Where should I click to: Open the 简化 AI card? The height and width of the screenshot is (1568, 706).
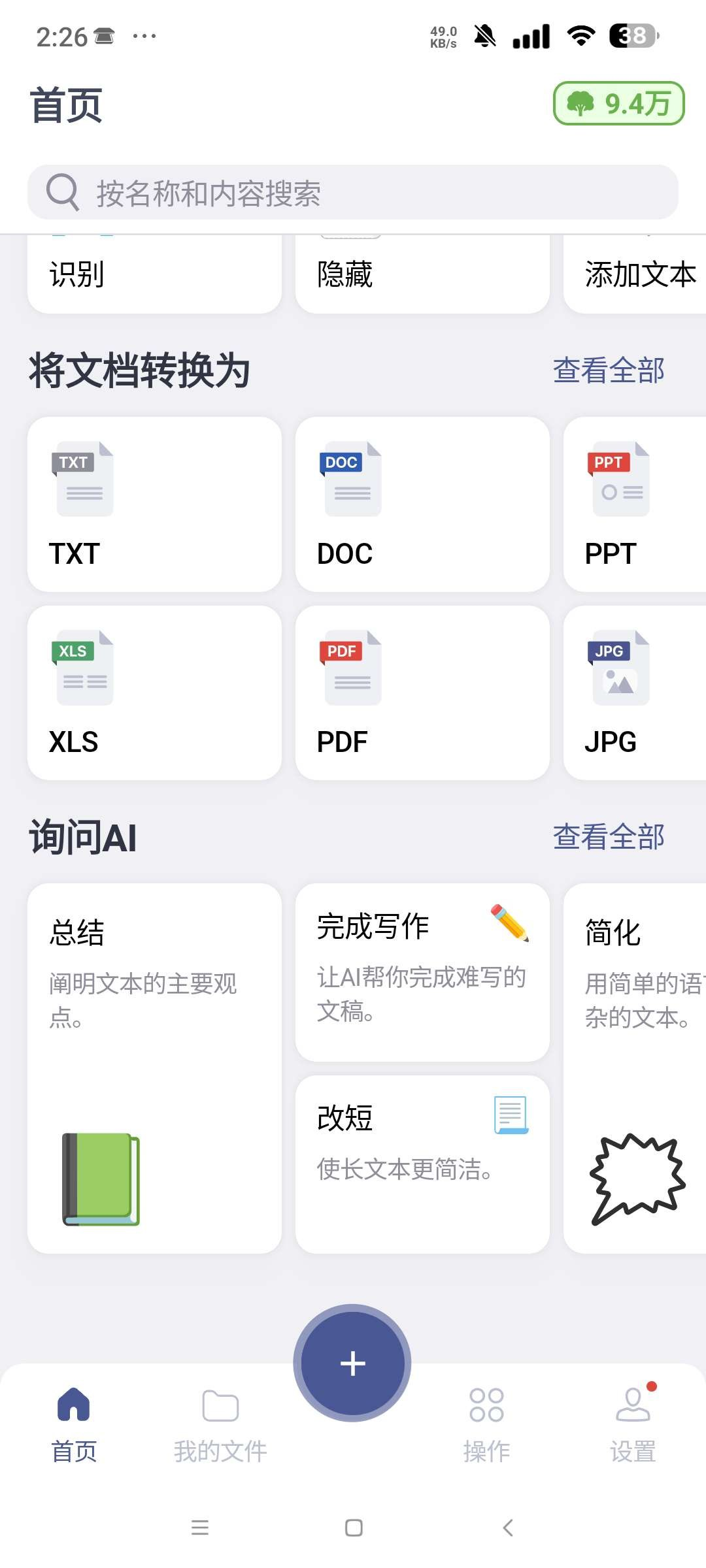(635, 1068)
